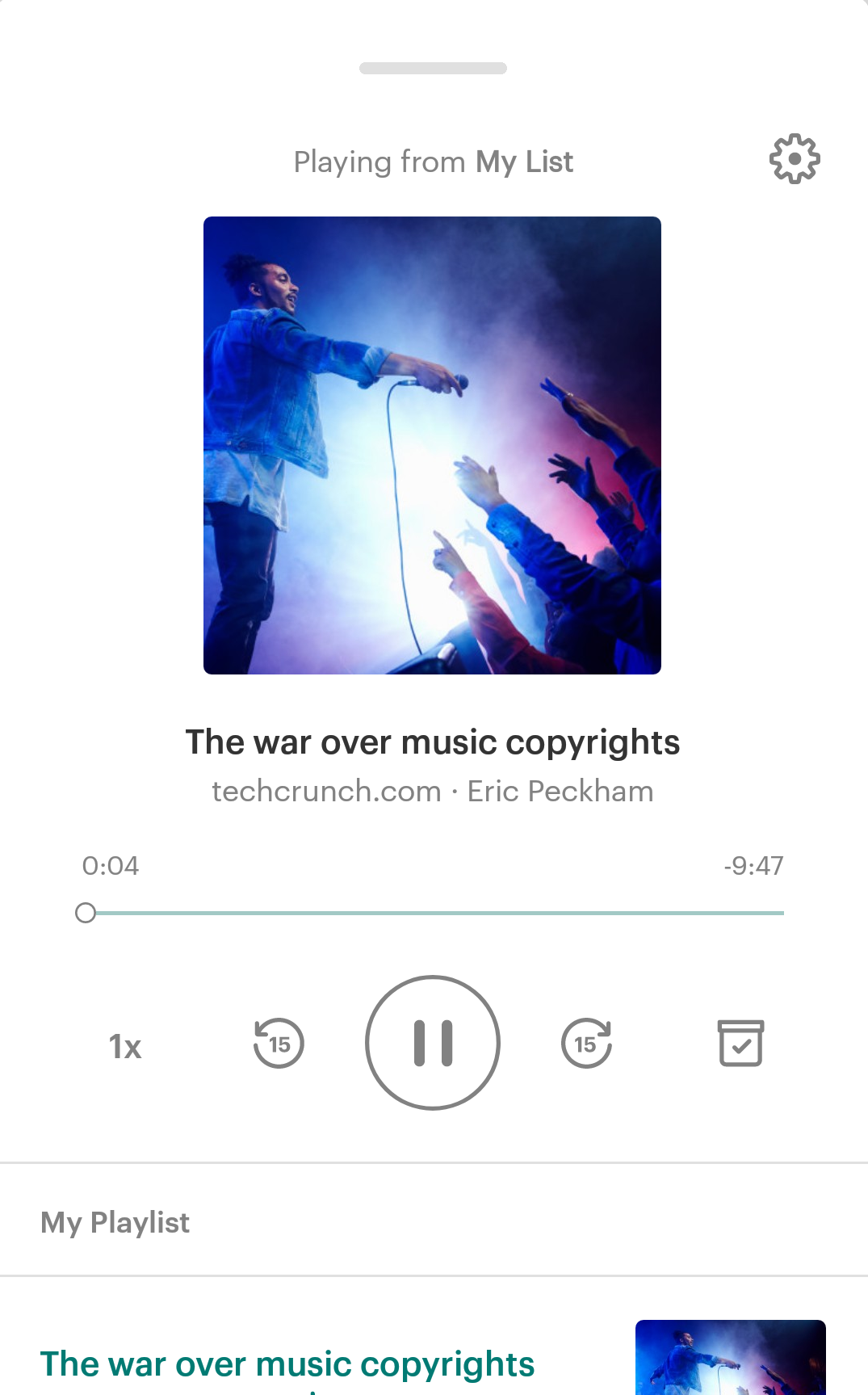The width and height of the screenshot is (868, 1395).
Task: Open the listen settings gear
Action: (795, 159)
